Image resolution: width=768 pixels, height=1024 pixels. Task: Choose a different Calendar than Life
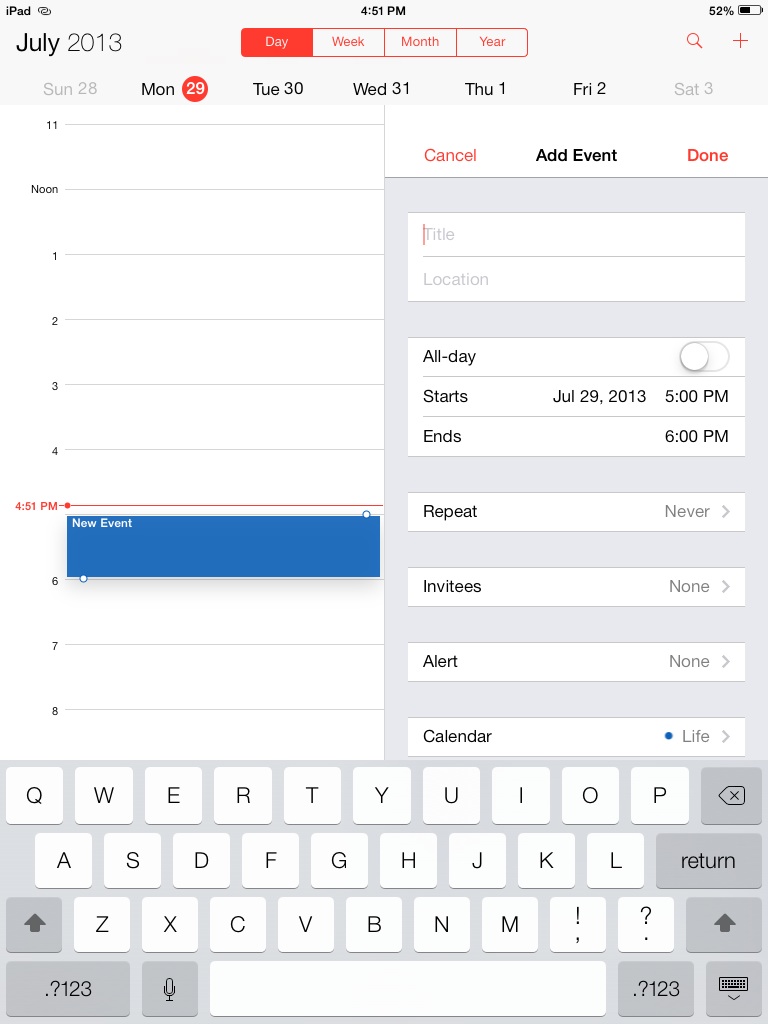tap(576, 736)
